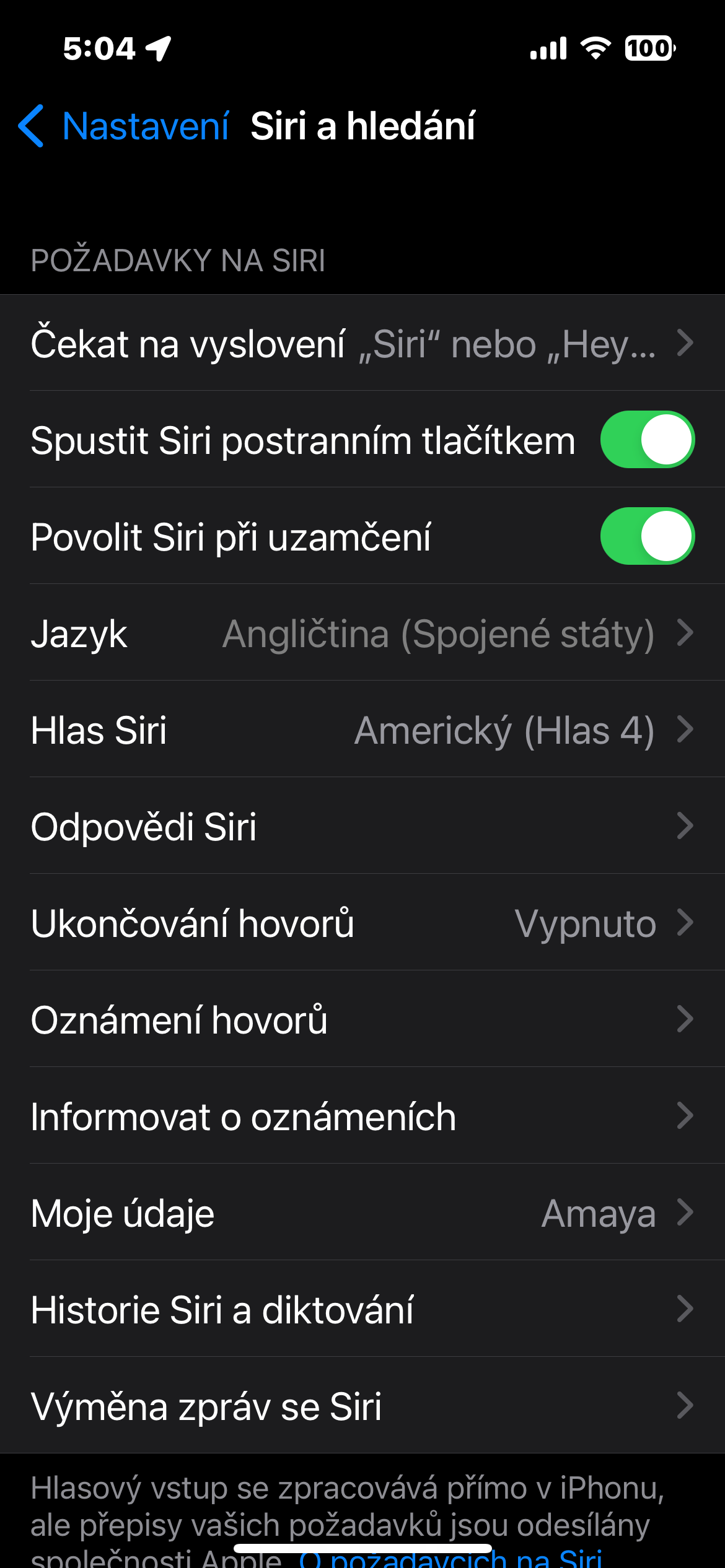Open Čekat na vyslovení setting
The width and height of the screenshot is (725, 1568).
pyautogui.click(x=362, y=344)
